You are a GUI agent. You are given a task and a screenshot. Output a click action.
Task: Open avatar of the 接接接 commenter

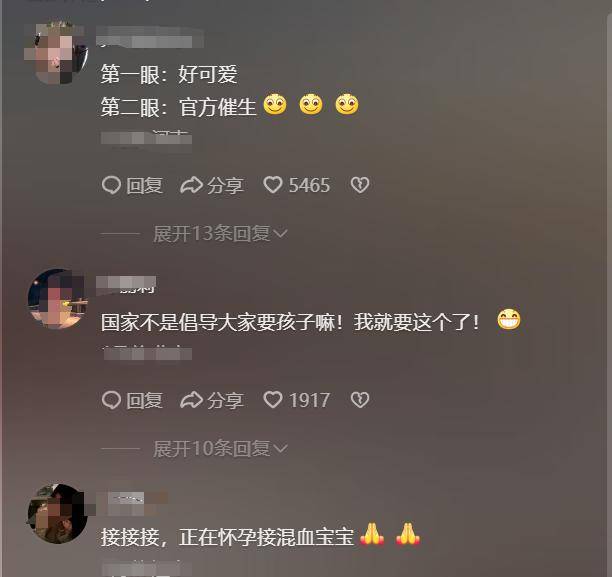pyautogui.click(x=57, y=513)
